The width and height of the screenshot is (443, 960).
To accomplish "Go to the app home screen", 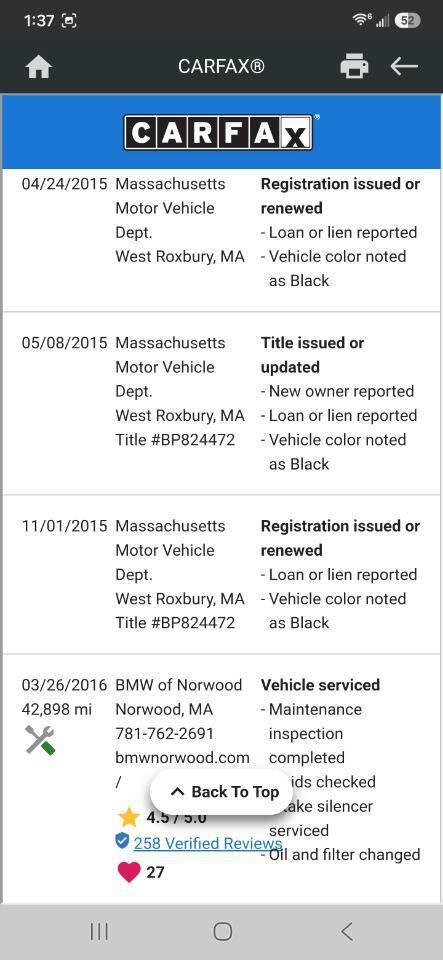I will (x=39, y=66).
